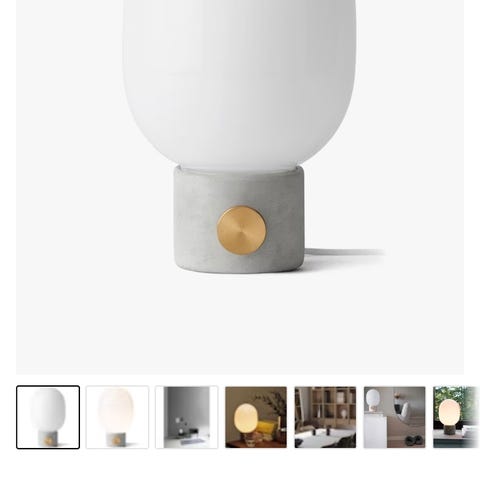
Task: Select the thumbnail showing wooden shelving room
Action: (x=325, y=417)
